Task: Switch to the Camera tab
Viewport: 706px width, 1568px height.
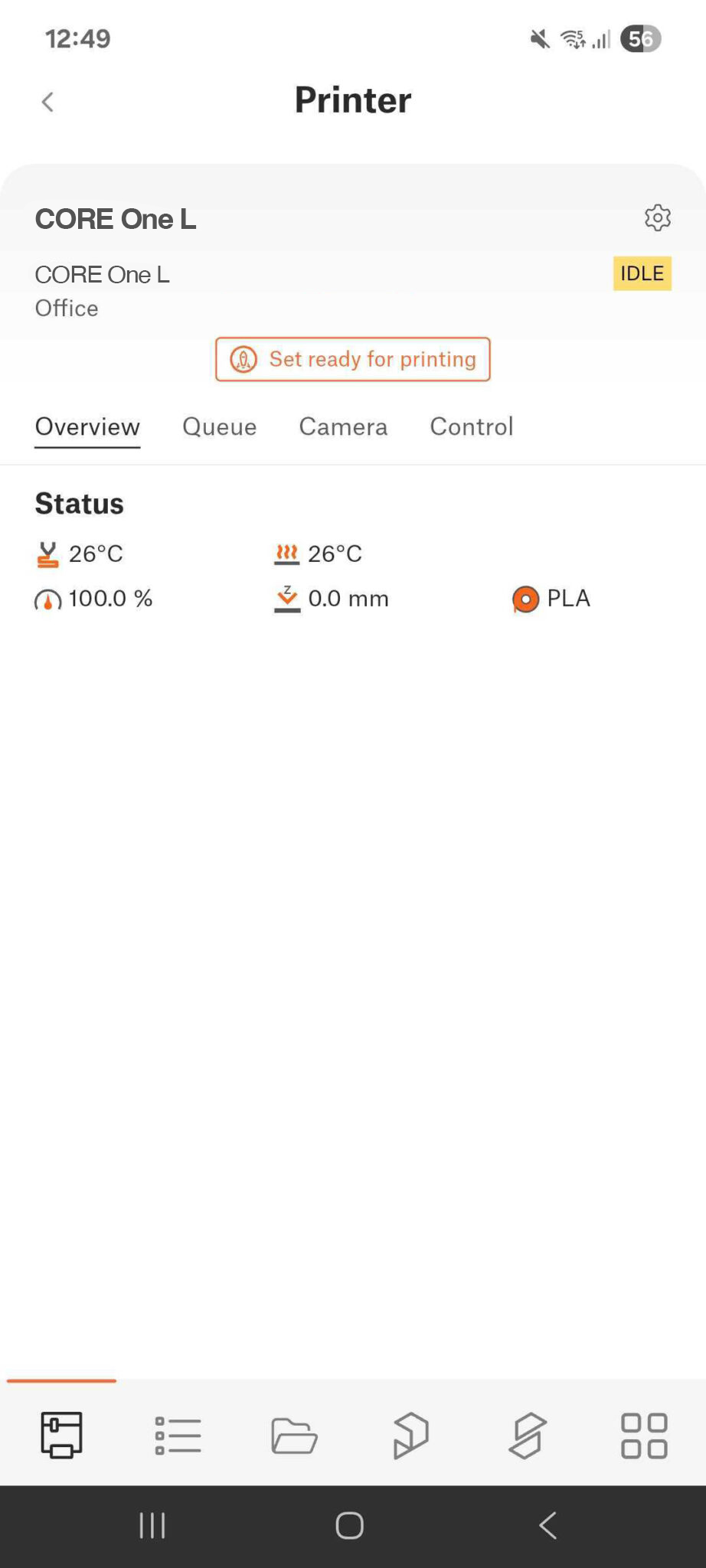Action: [x=343, y=426]
